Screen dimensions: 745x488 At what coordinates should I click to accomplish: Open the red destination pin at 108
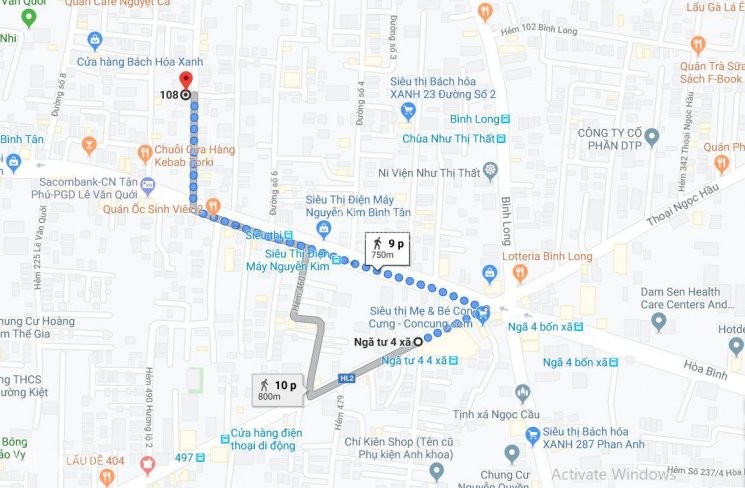click(x=185, y=81)
